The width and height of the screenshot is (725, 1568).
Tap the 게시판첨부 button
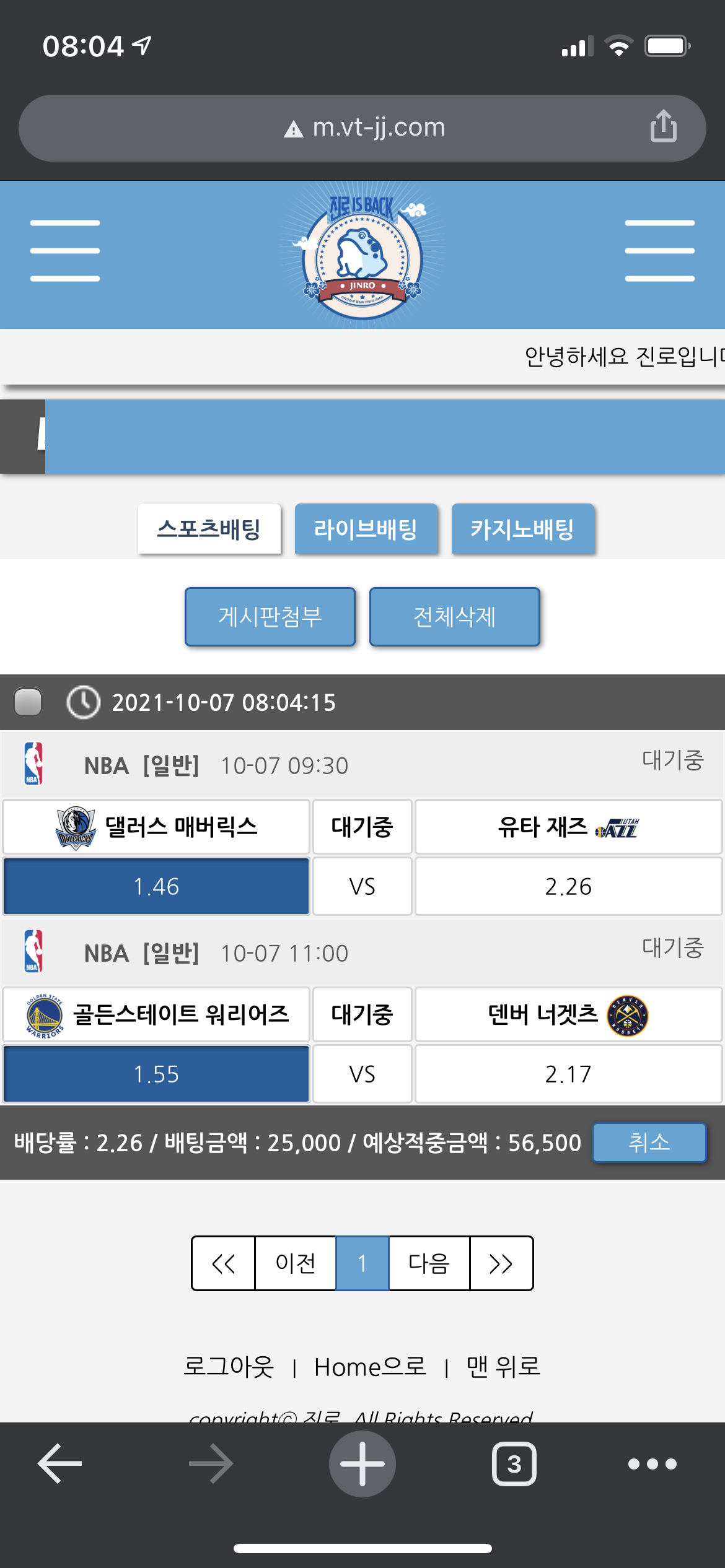tap(270, 617)
